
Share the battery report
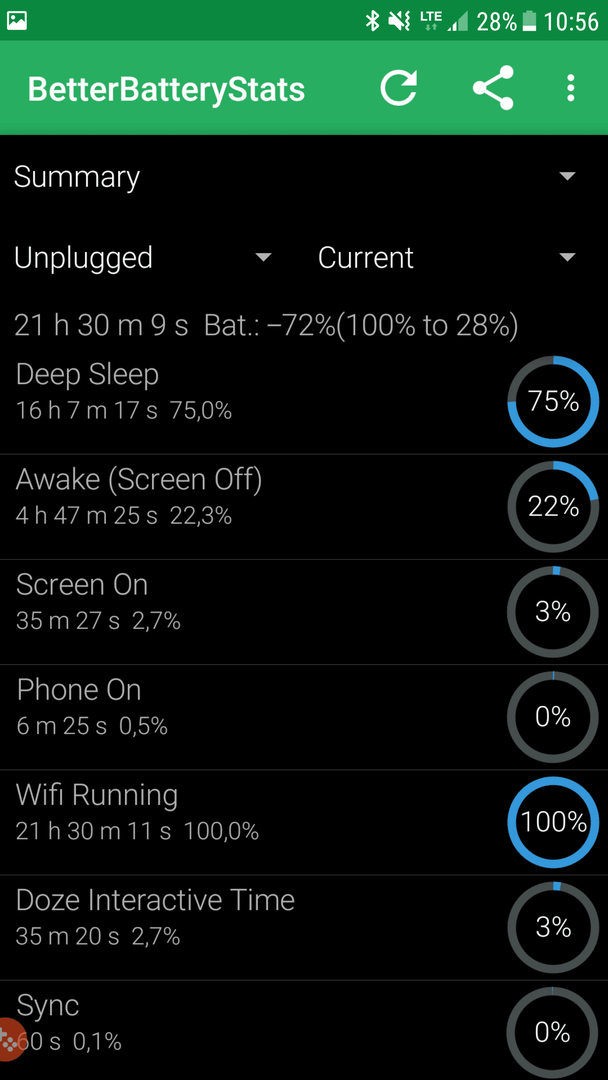point(493,88)
